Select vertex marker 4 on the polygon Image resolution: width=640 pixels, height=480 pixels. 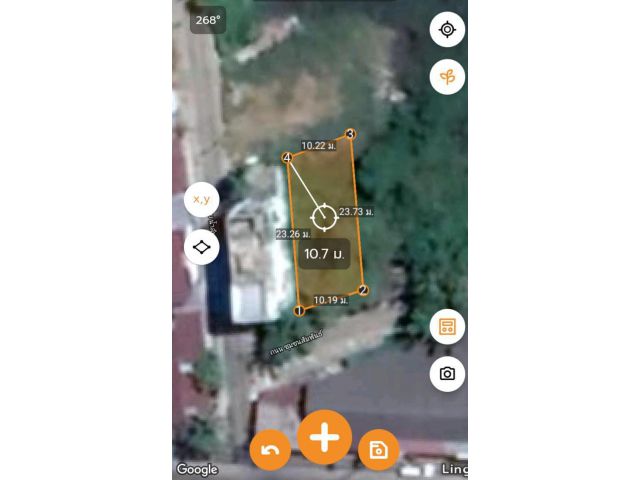pos(287,158)
